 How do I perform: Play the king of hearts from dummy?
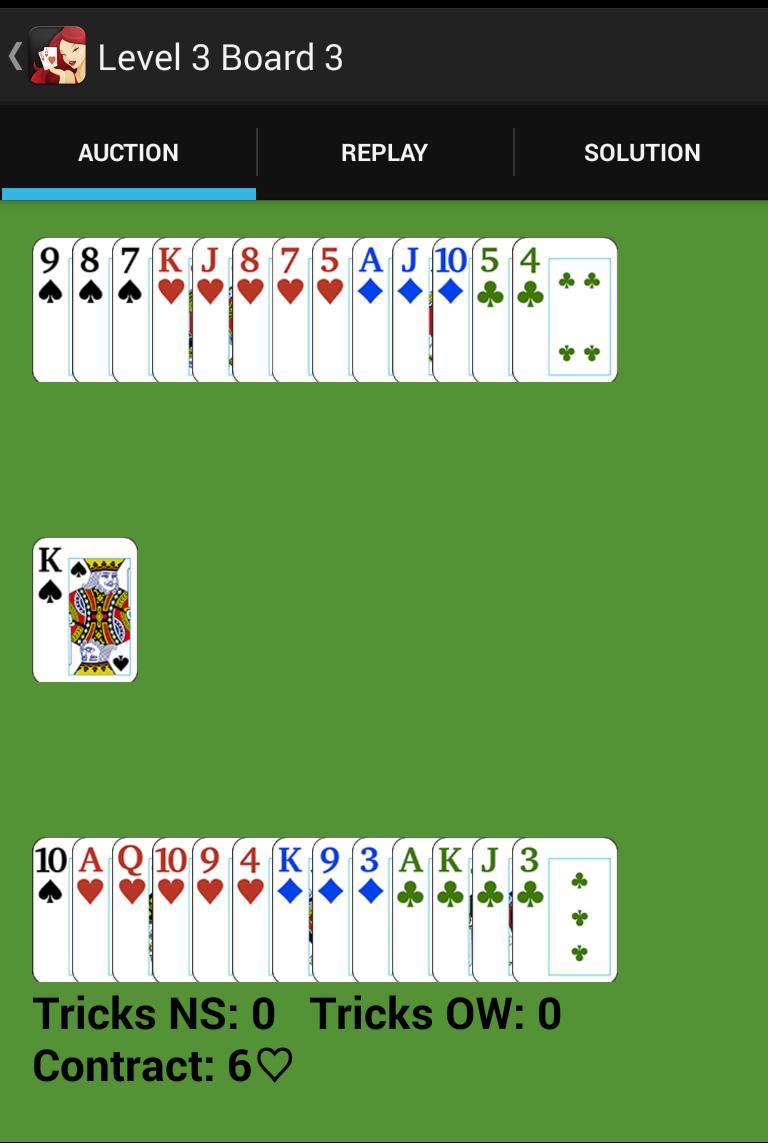click(x=171, y=310)
